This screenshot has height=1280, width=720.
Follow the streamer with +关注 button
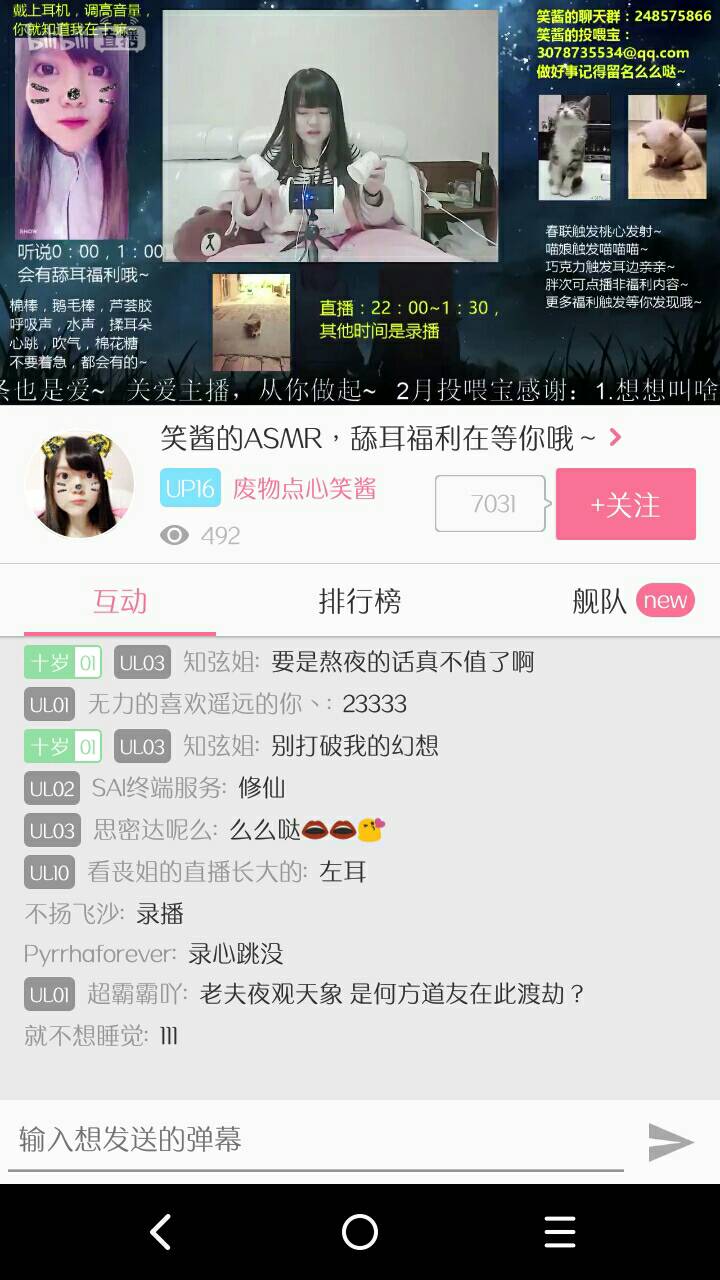click(x=625, y=504)
